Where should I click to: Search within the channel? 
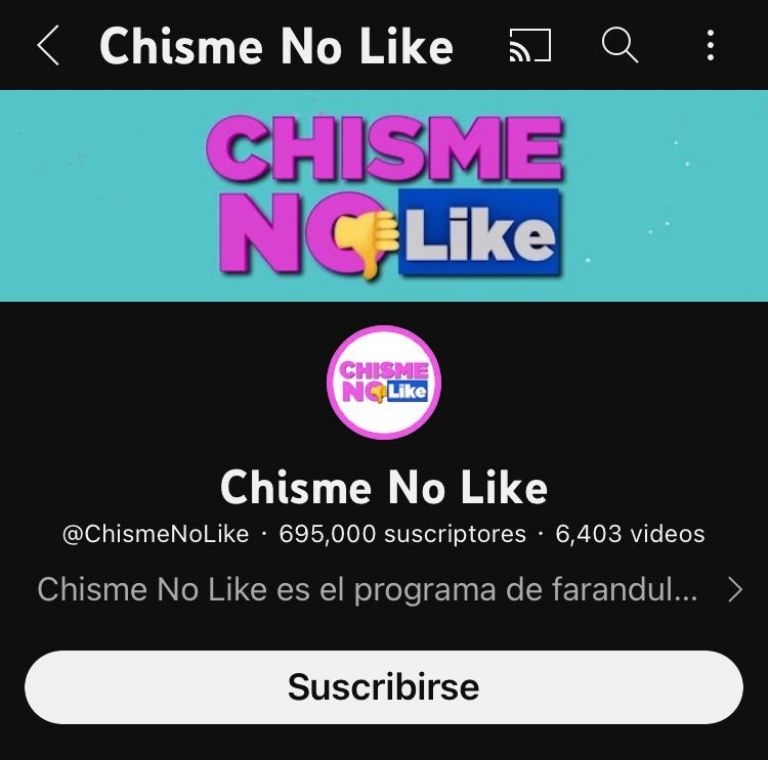coord(619,46)
